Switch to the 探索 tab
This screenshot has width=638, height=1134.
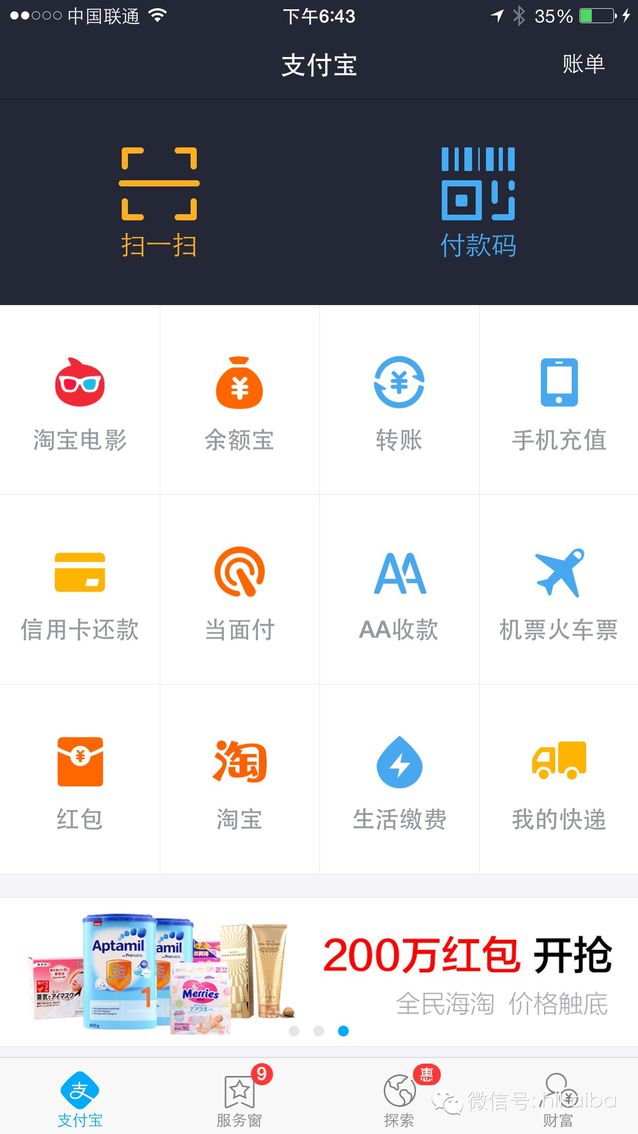[399, 1098]
